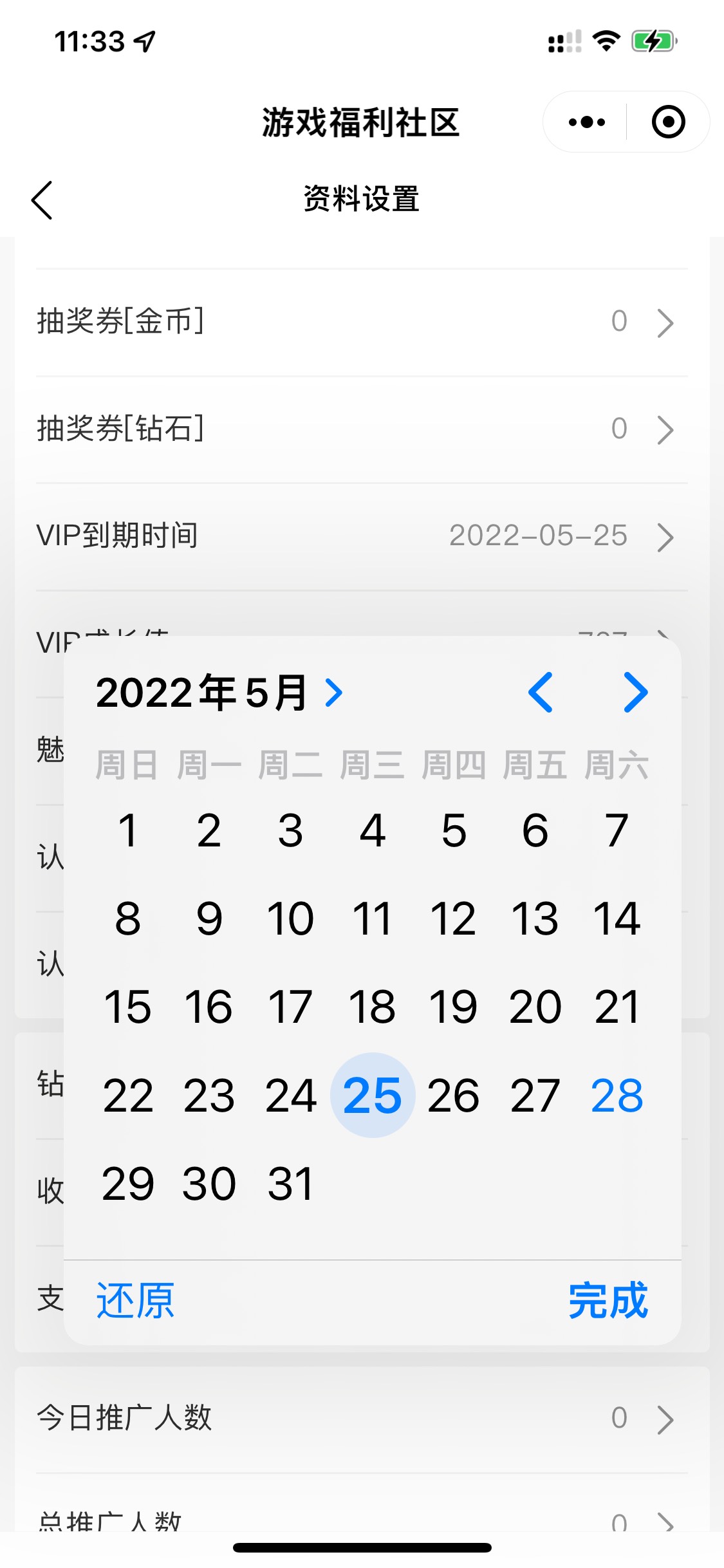
Task: Go to the previous month
Action: click(541, 693)
